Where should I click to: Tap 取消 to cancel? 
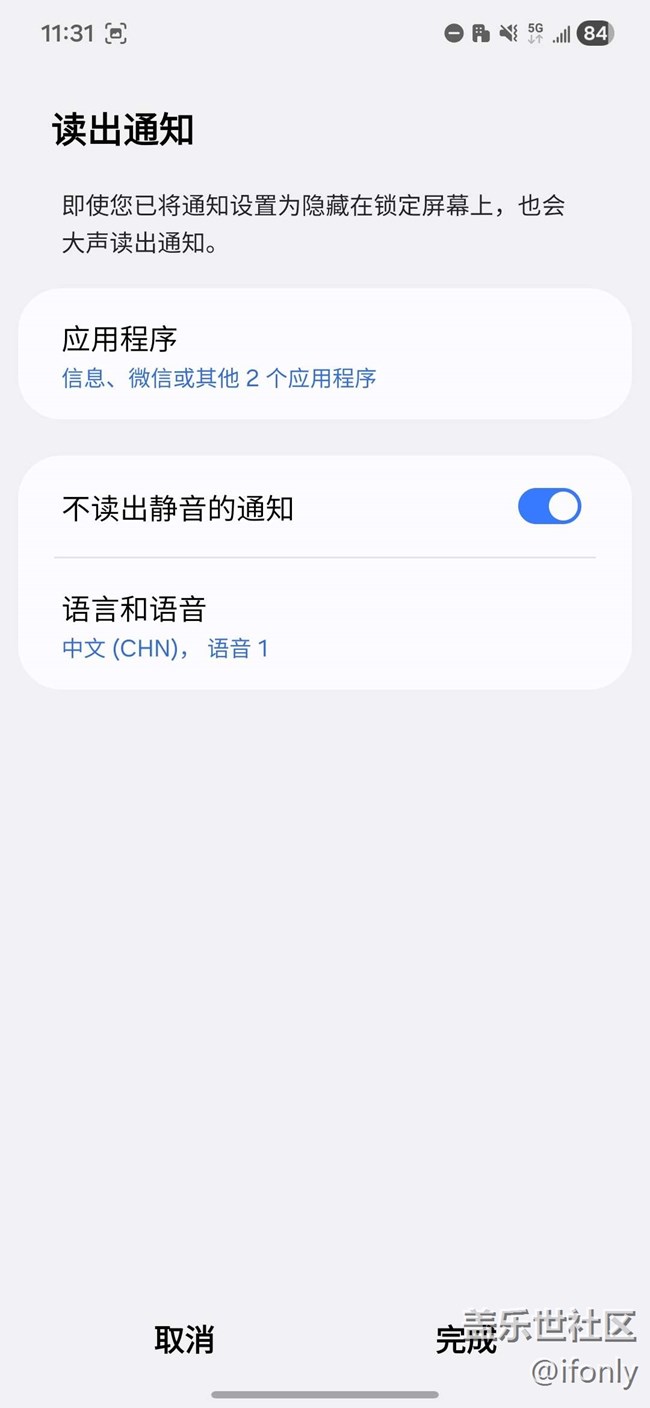click(x=184, y=1340)
